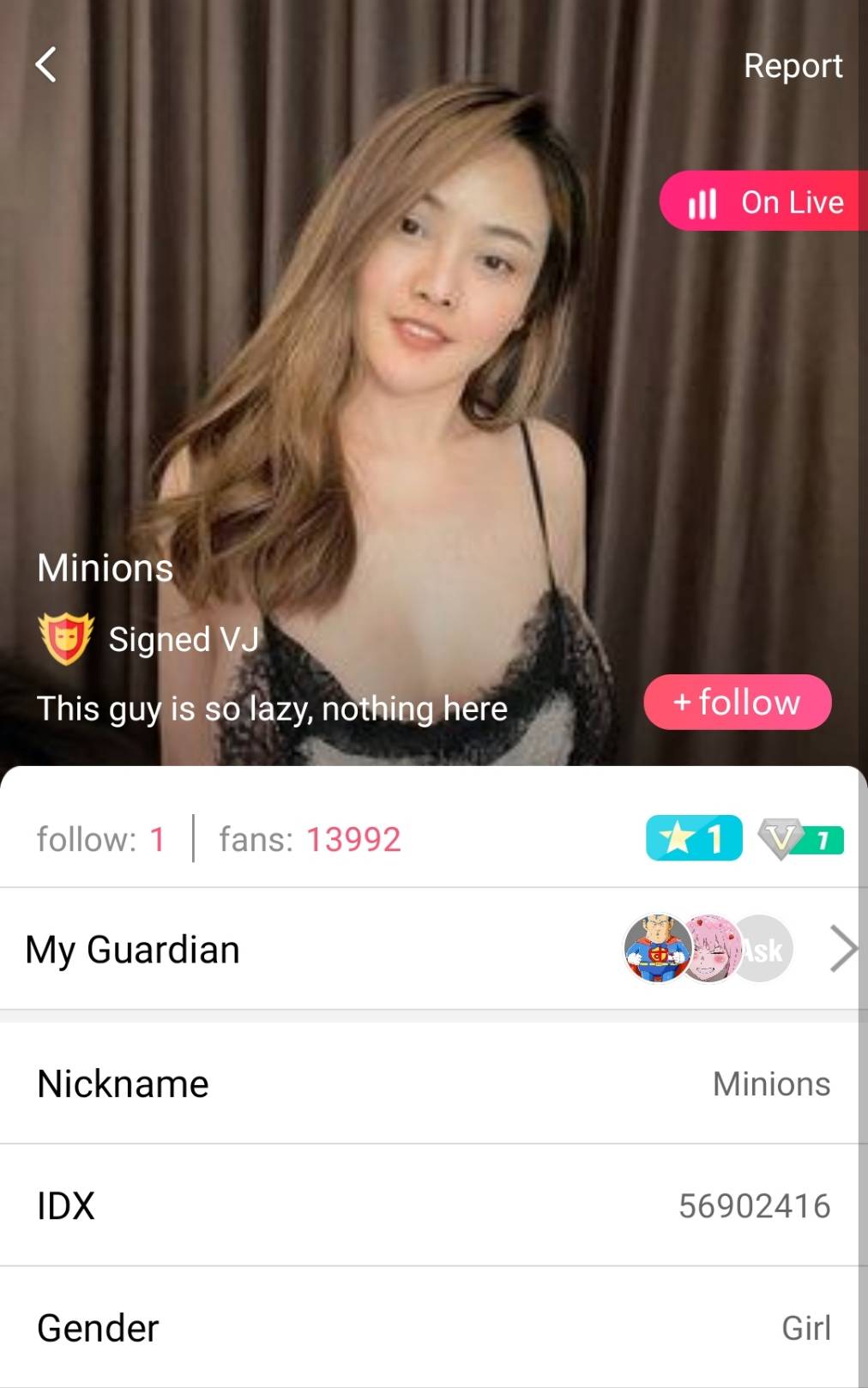
Task: Report this profile
Action: click(x=792, y=66)
